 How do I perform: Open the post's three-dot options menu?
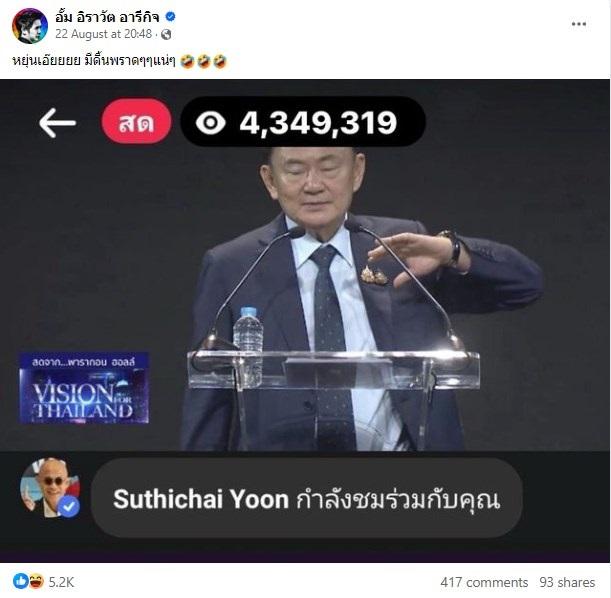[579, 24]
